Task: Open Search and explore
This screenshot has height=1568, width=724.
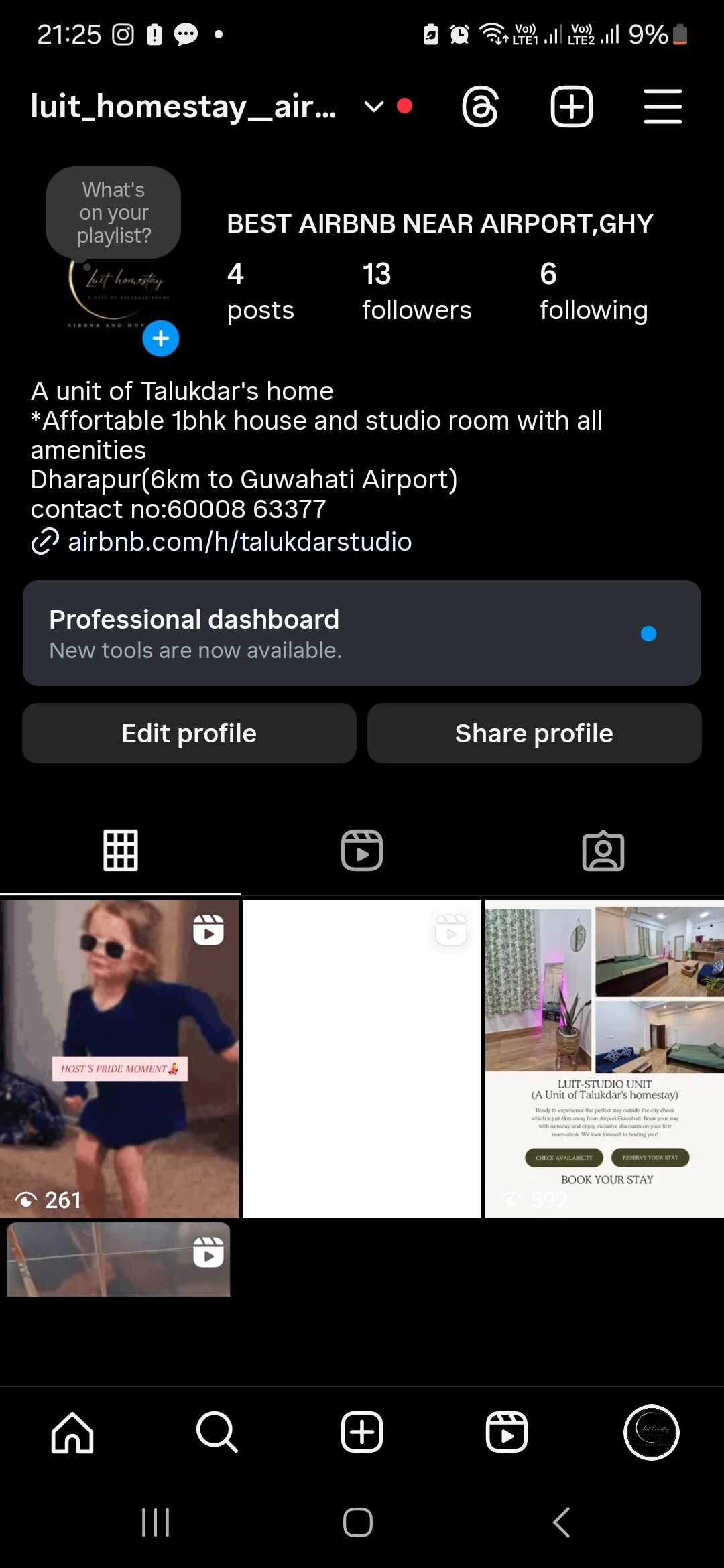Action: [217, 1432]
